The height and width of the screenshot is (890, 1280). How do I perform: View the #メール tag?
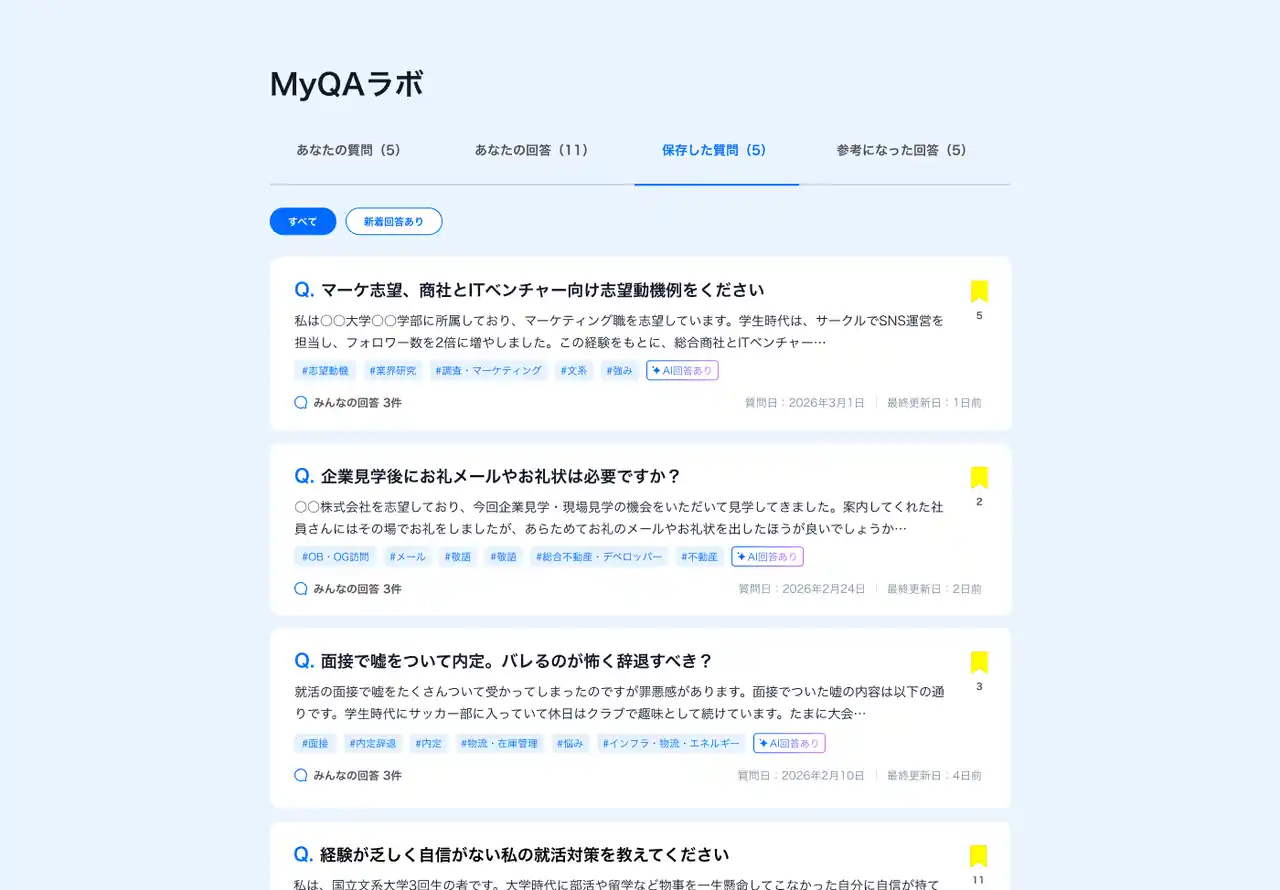tap(408, 557)
